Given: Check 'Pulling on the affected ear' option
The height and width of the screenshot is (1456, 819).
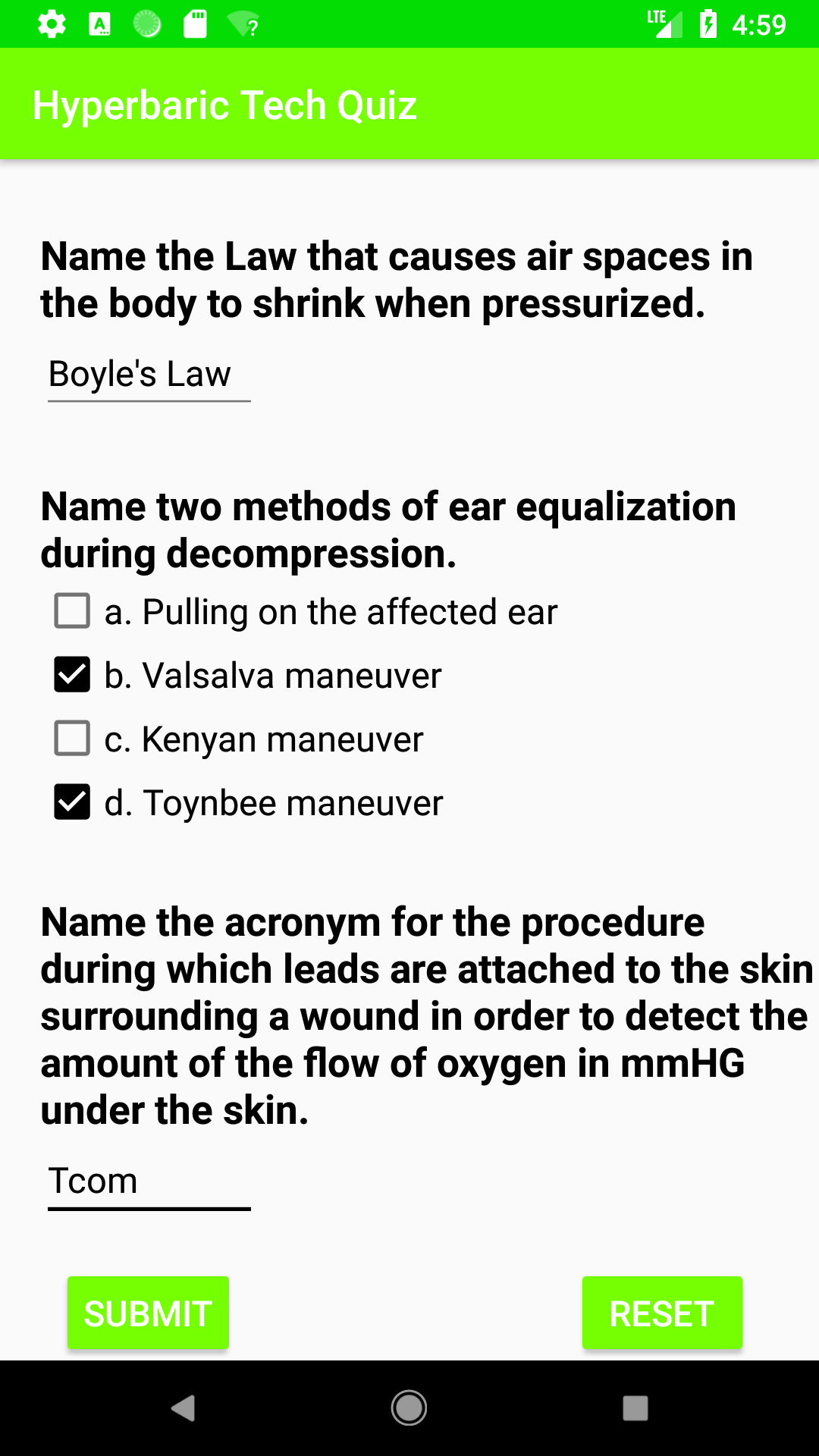Looking at the screenshot, I should pyautogui.click(x=71, y=611).
